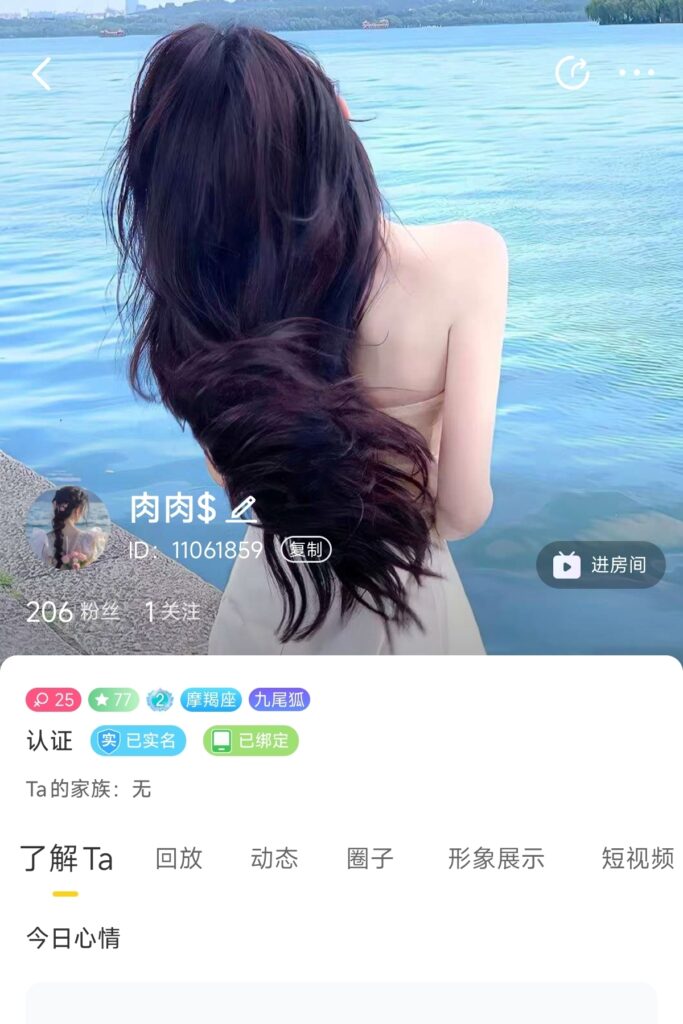
Task: Tap the 已绑定 phone-bound badge
Action: coord(251,741)
